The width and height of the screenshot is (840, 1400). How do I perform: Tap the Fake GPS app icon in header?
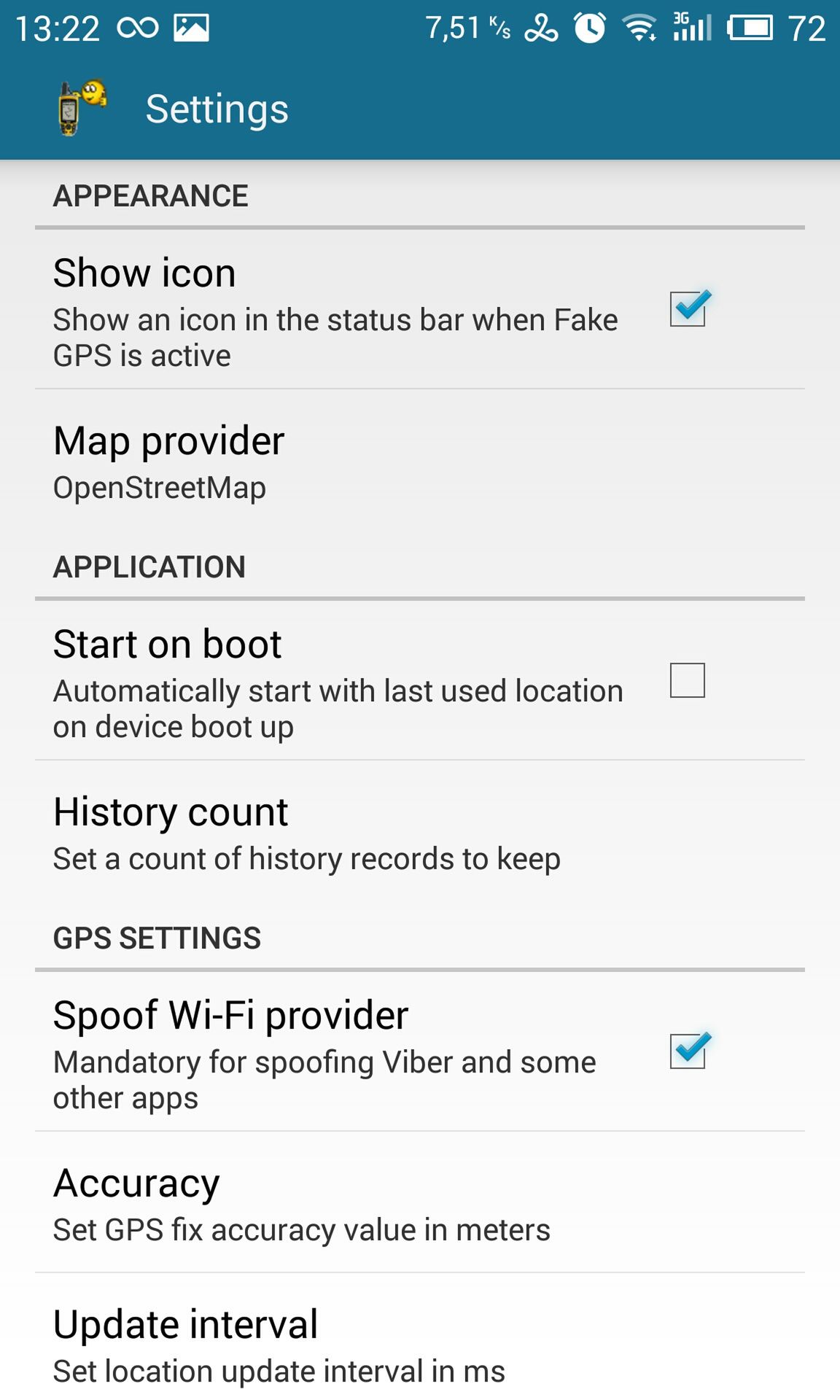pos(82,108)
